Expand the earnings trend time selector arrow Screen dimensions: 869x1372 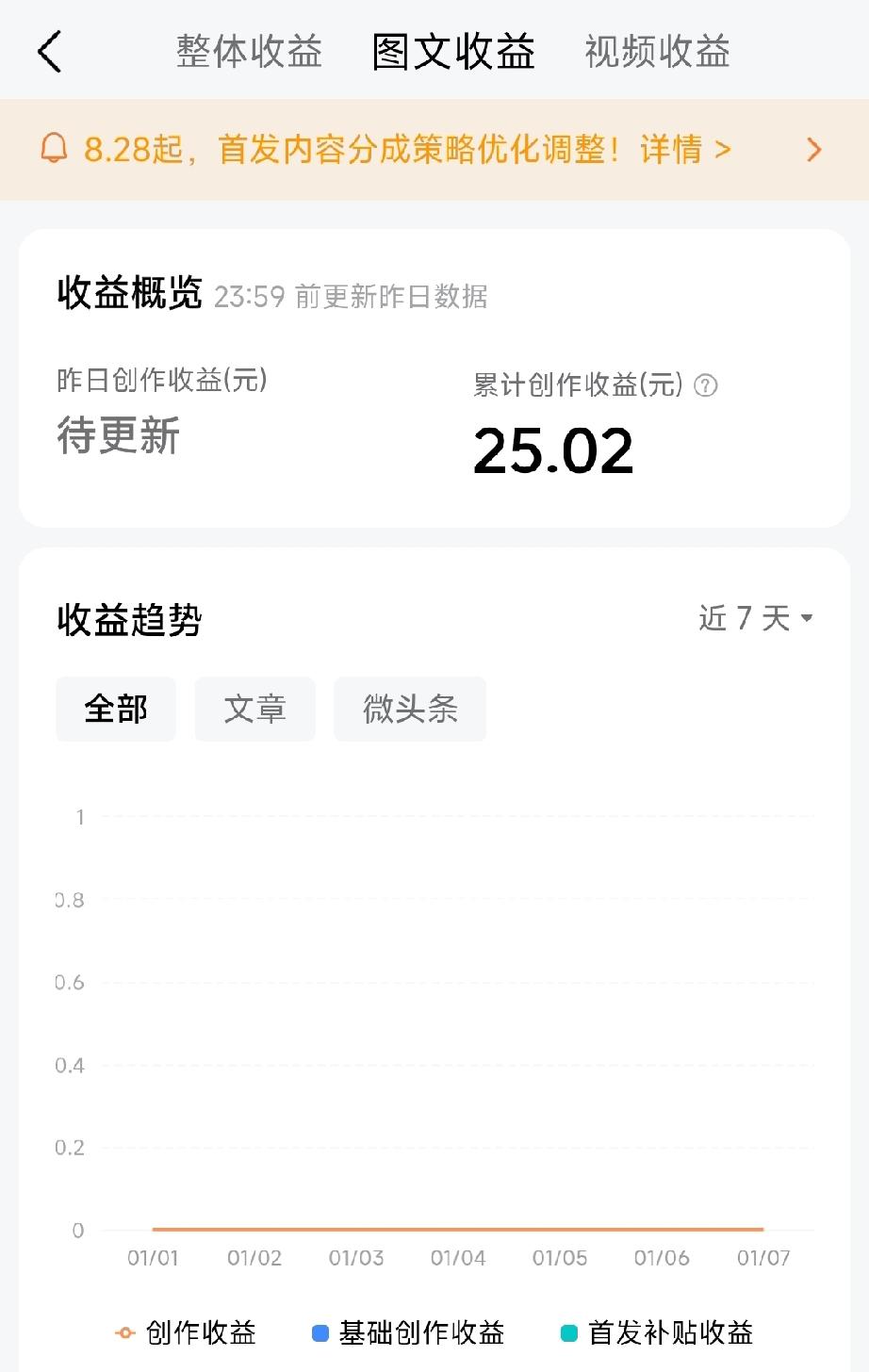(809, 618)
